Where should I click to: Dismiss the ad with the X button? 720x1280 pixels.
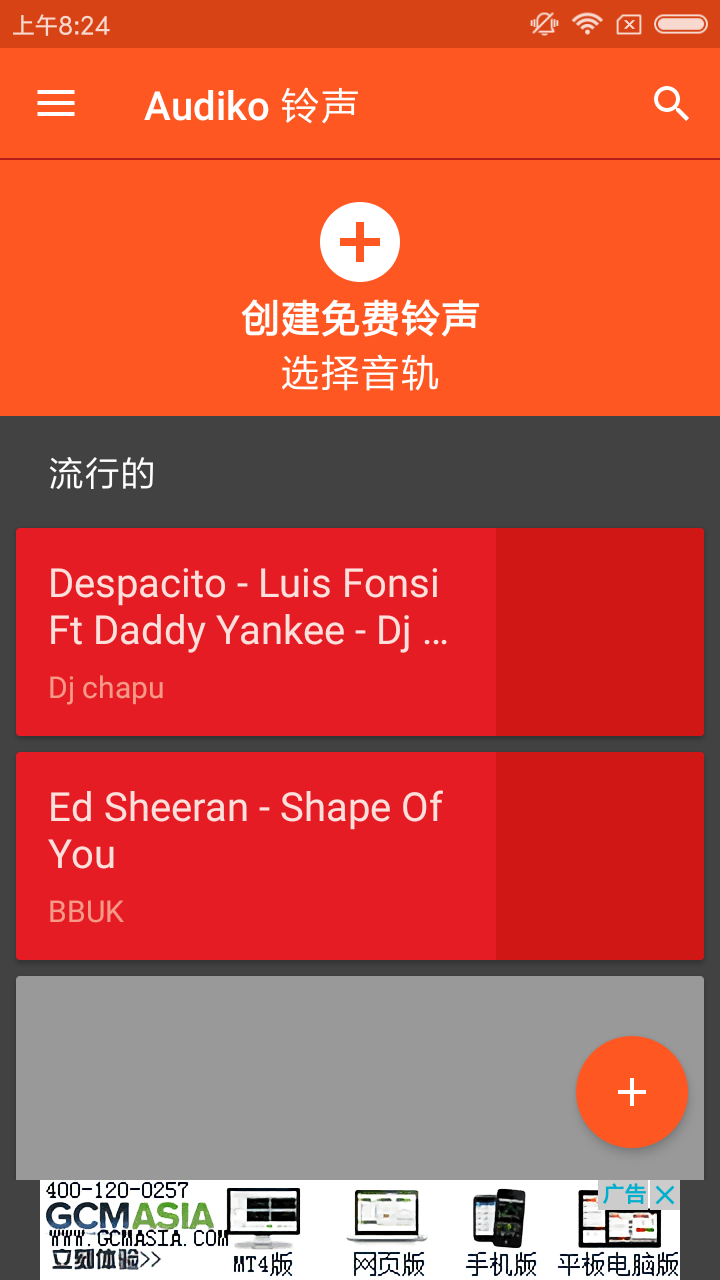coord(663,1194)
